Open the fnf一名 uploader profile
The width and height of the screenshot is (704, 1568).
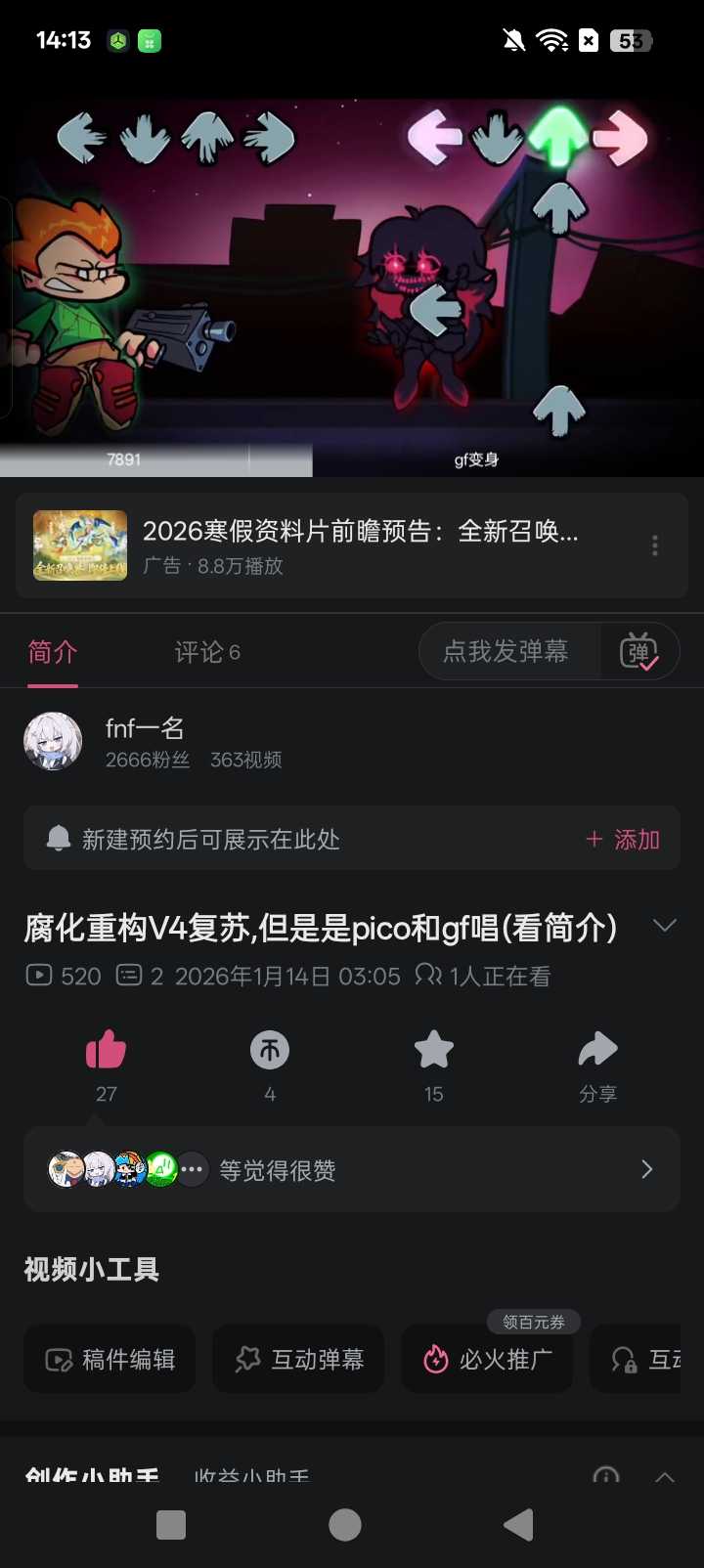click(x=145, y=741)
